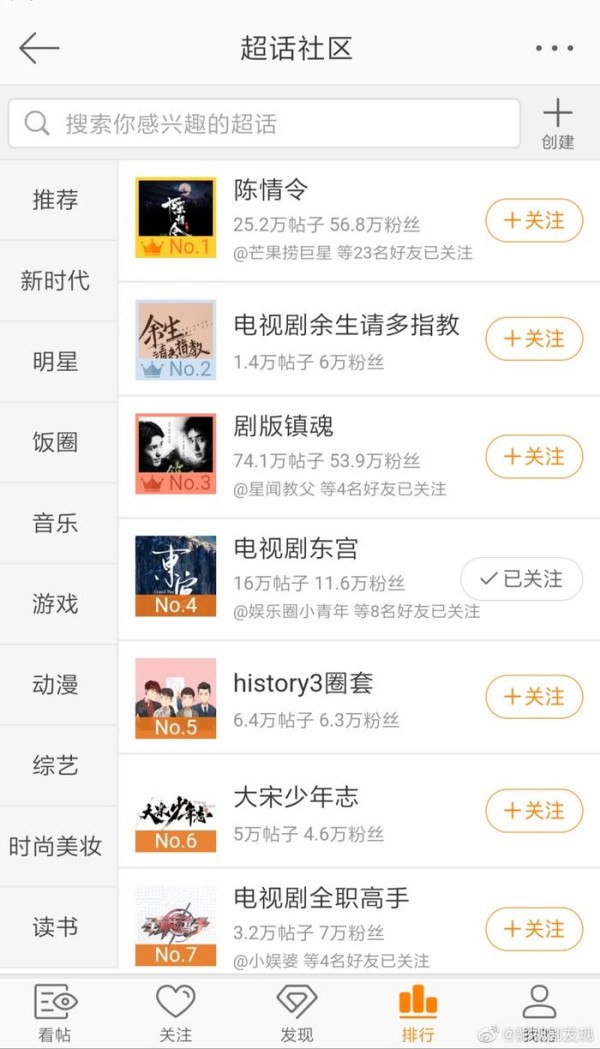
Task: Switch to the 关注 bottom tab
Action: [176, 1012]
